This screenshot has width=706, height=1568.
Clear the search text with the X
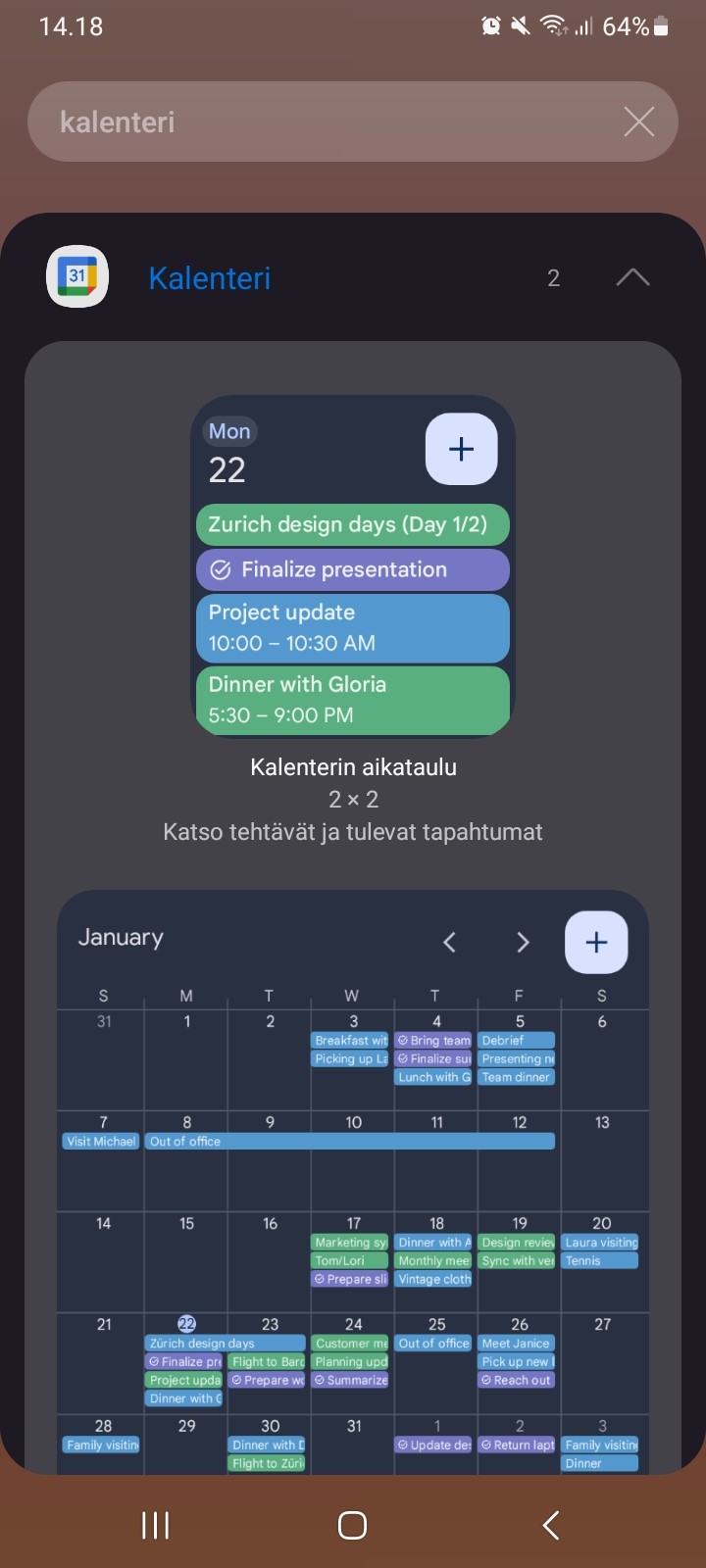click(x=638, y=122)
